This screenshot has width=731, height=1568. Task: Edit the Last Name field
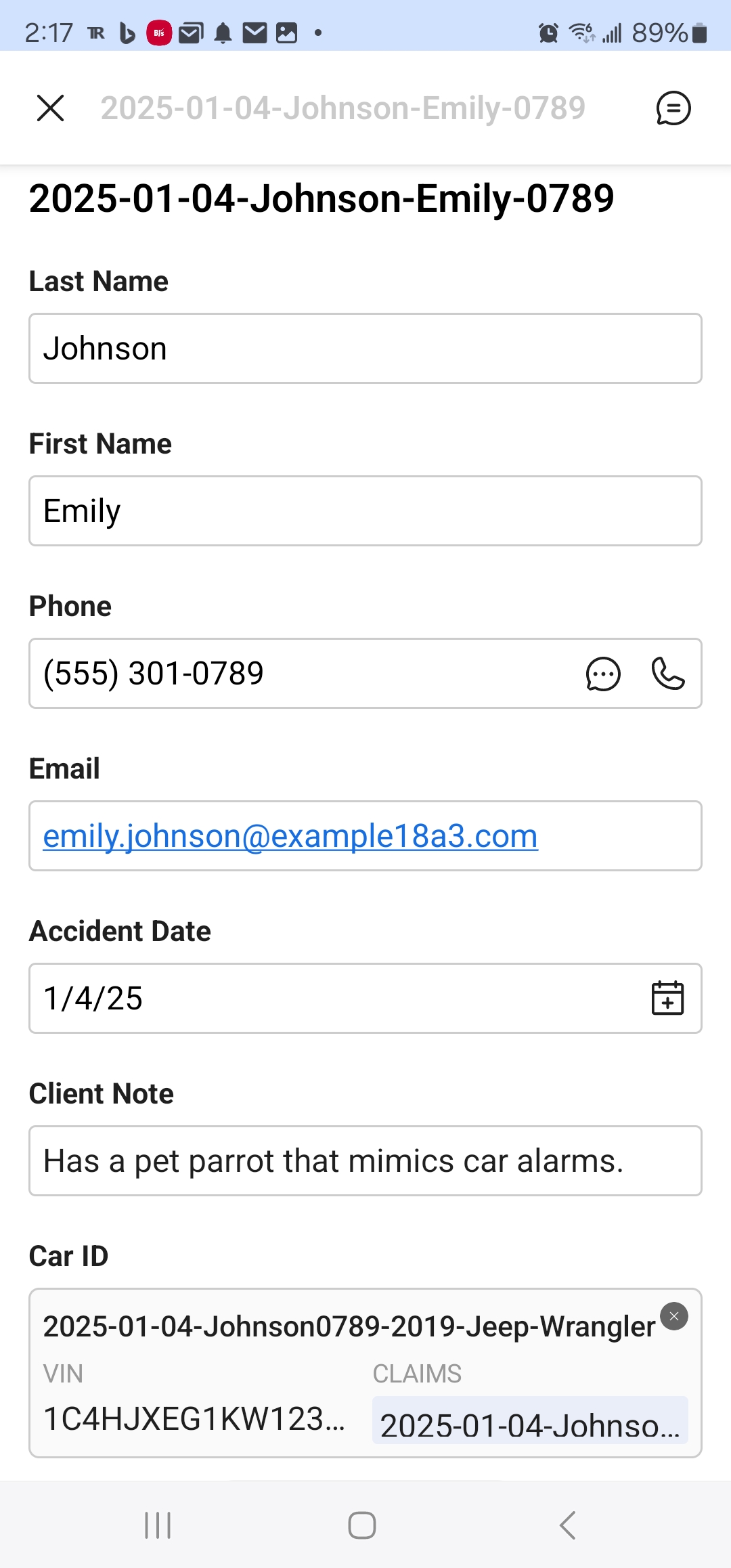click(x=365, y=349)
